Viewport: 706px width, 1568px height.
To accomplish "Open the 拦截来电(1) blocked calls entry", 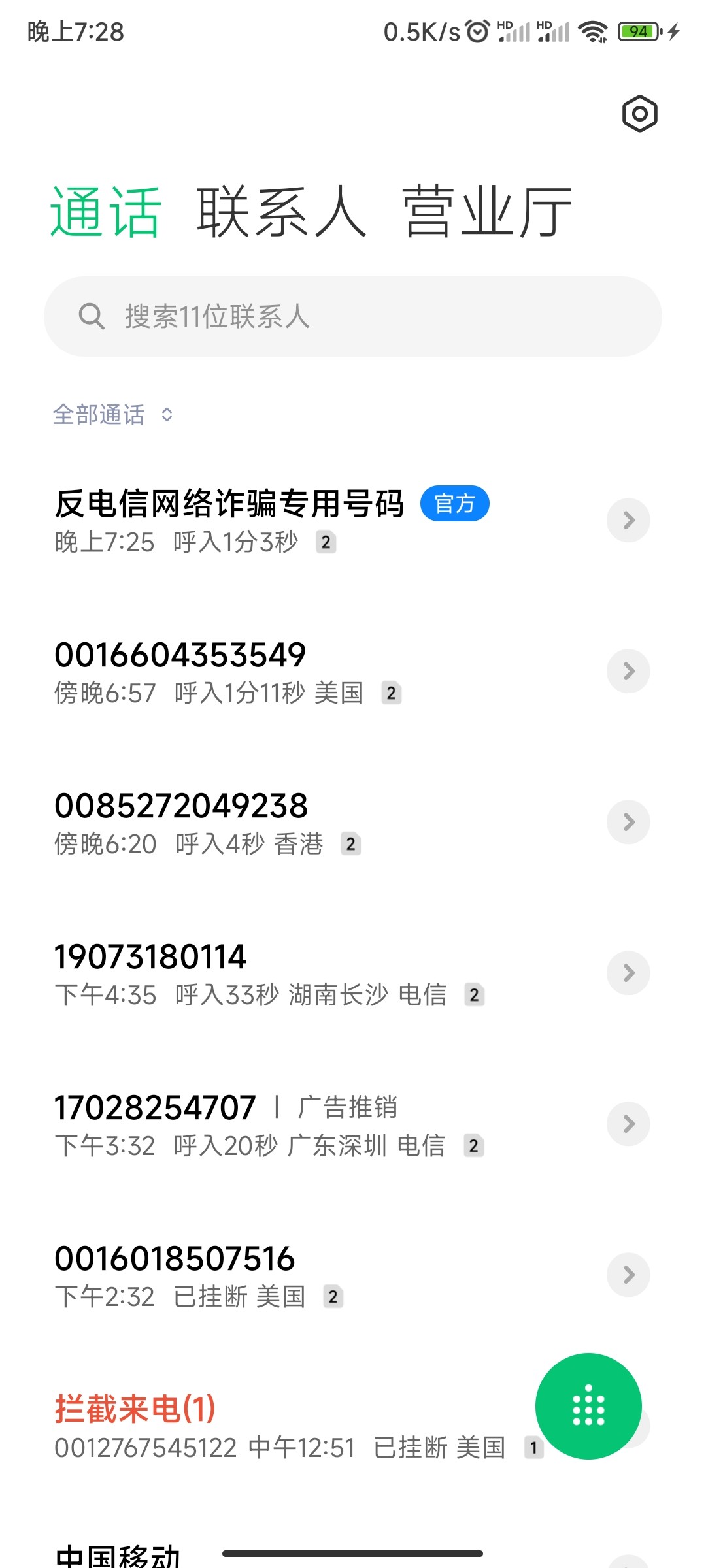I will (288, 1426).
